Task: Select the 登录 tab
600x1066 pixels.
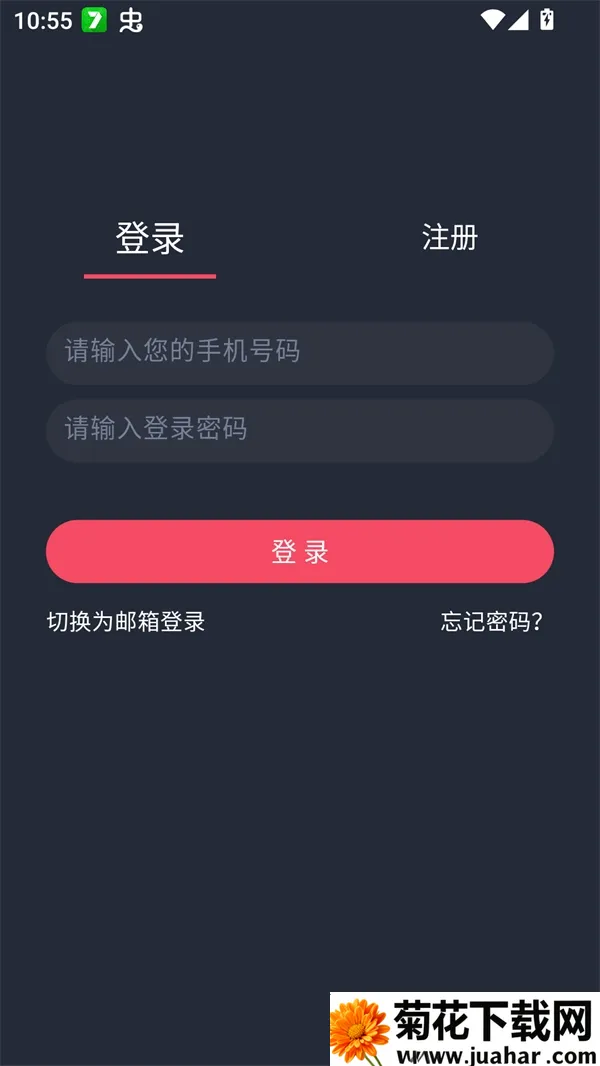Action: coord(150,238)
